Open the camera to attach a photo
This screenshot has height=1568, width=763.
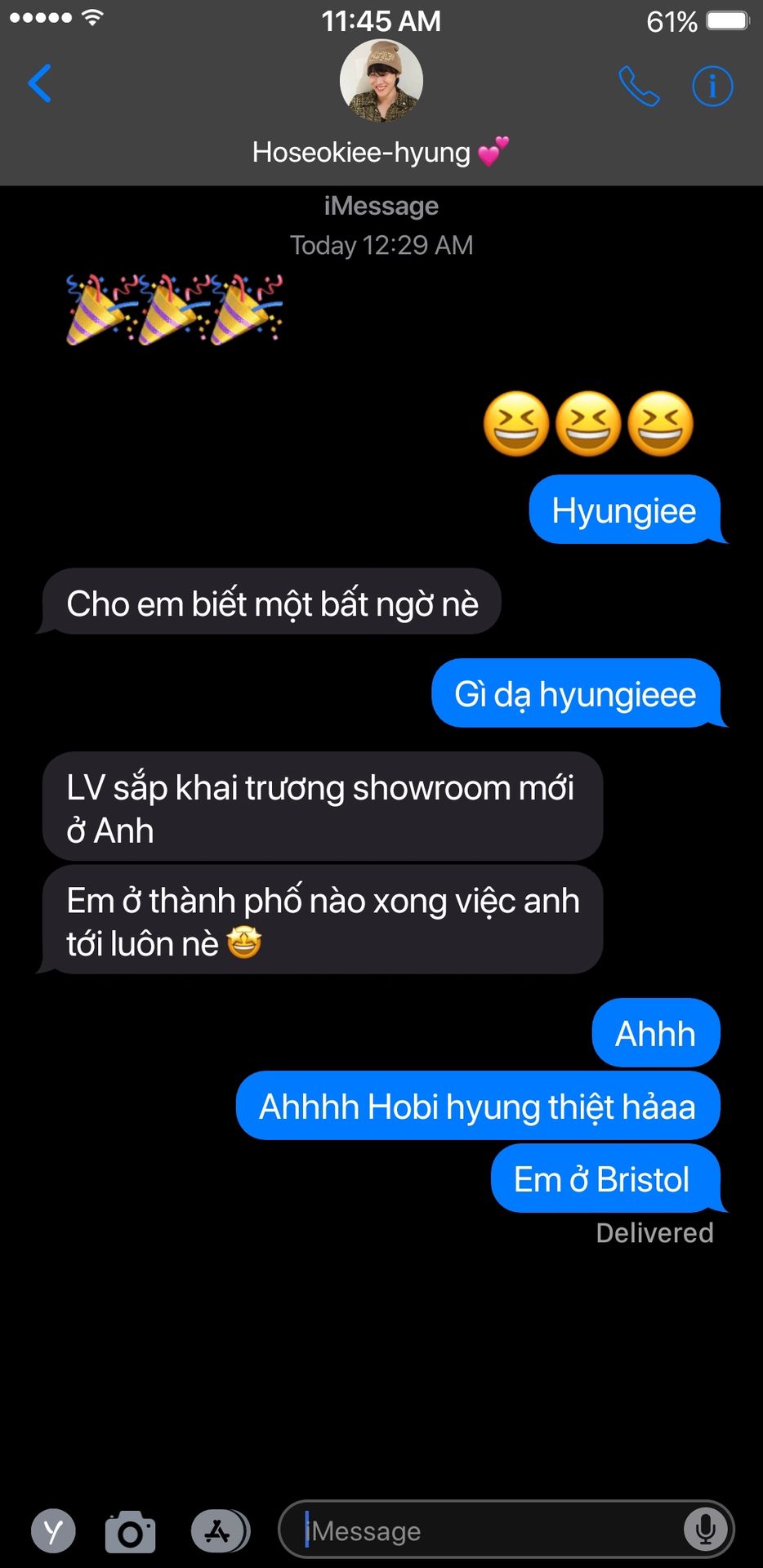click(x=130, y=1531)
